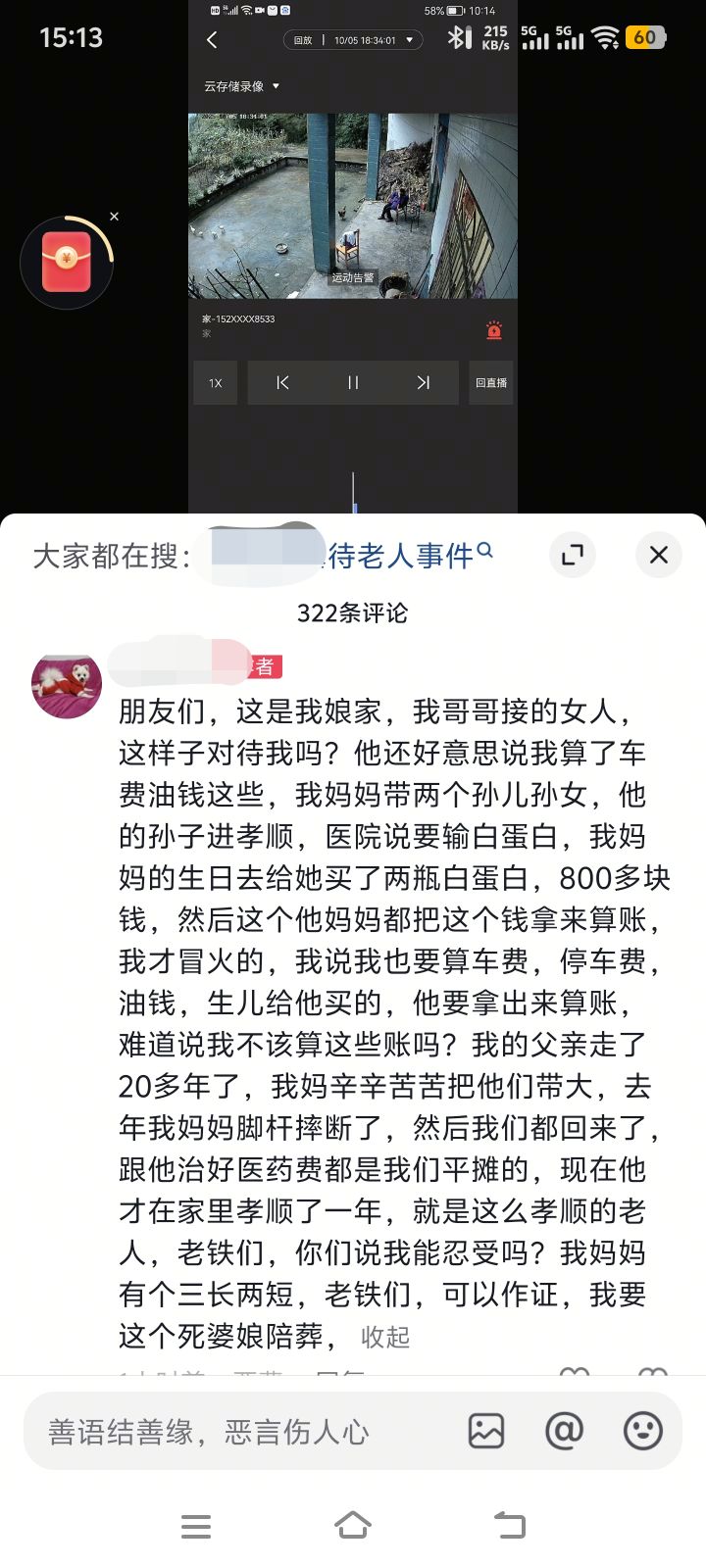Go to the system home screen
Screen dimensions: 706x1568
(353, 1526)
